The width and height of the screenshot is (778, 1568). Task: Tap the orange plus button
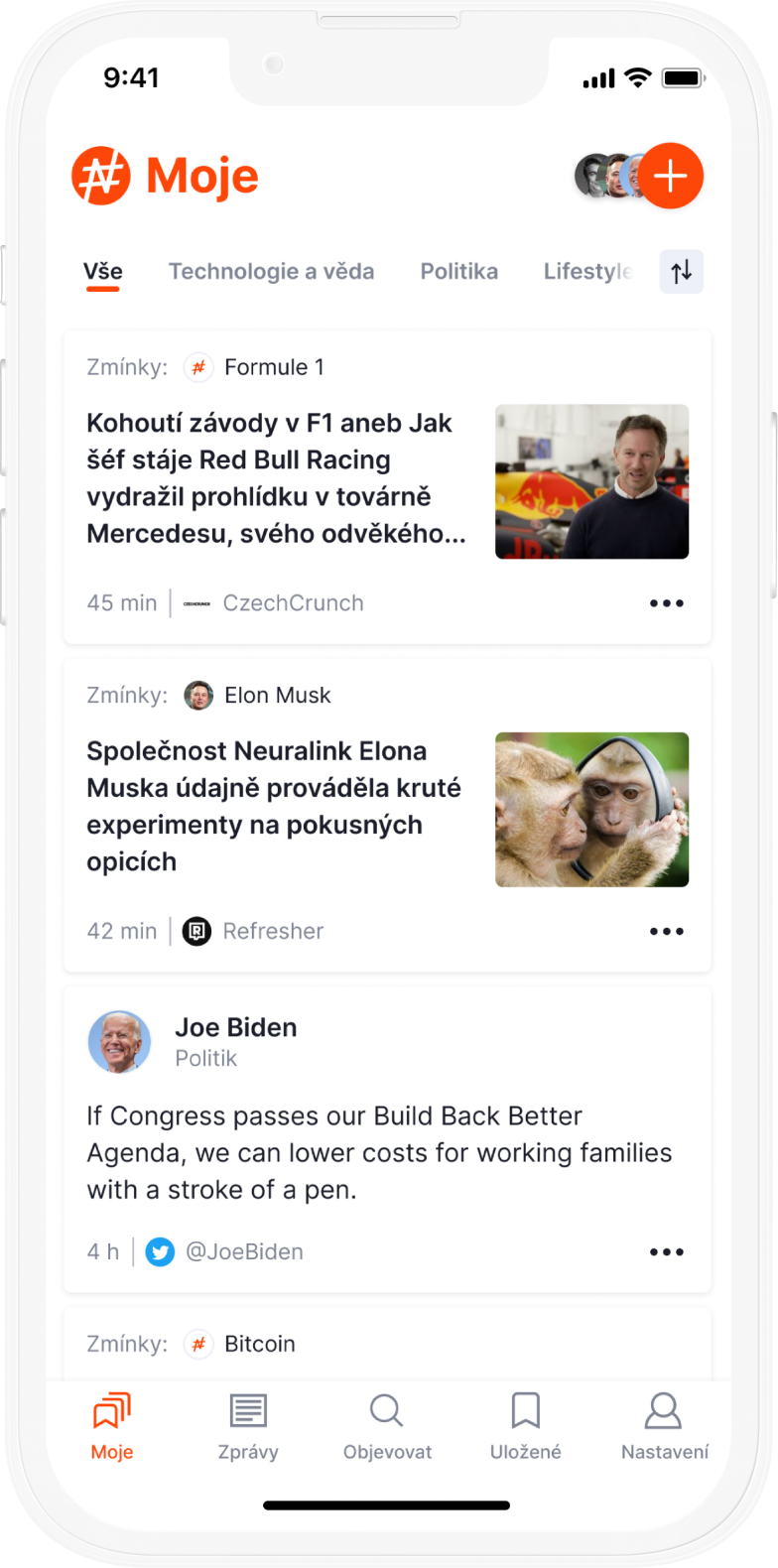coord(671,177)
